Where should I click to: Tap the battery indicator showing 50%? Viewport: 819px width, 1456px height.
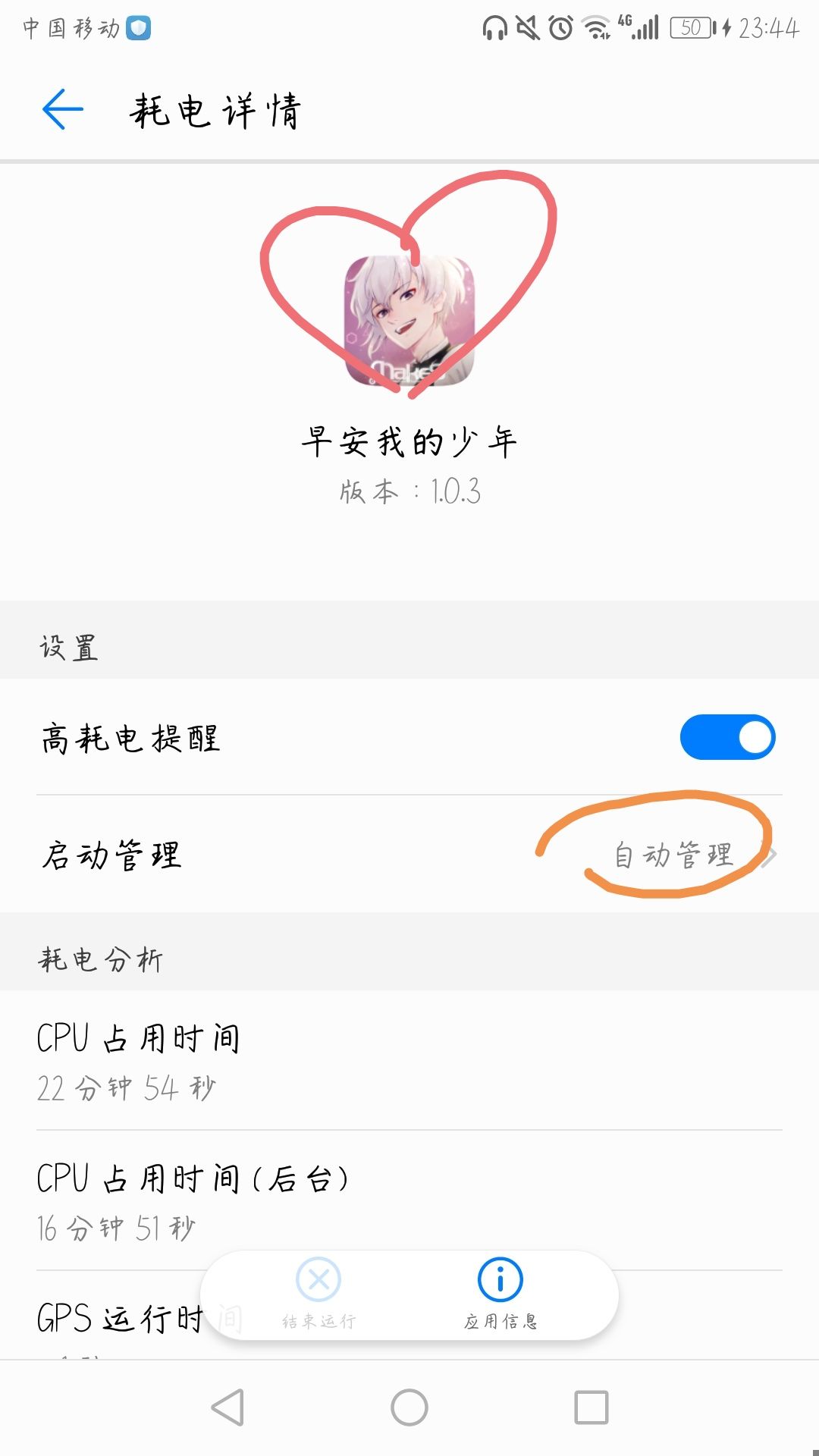click(692, 27)
